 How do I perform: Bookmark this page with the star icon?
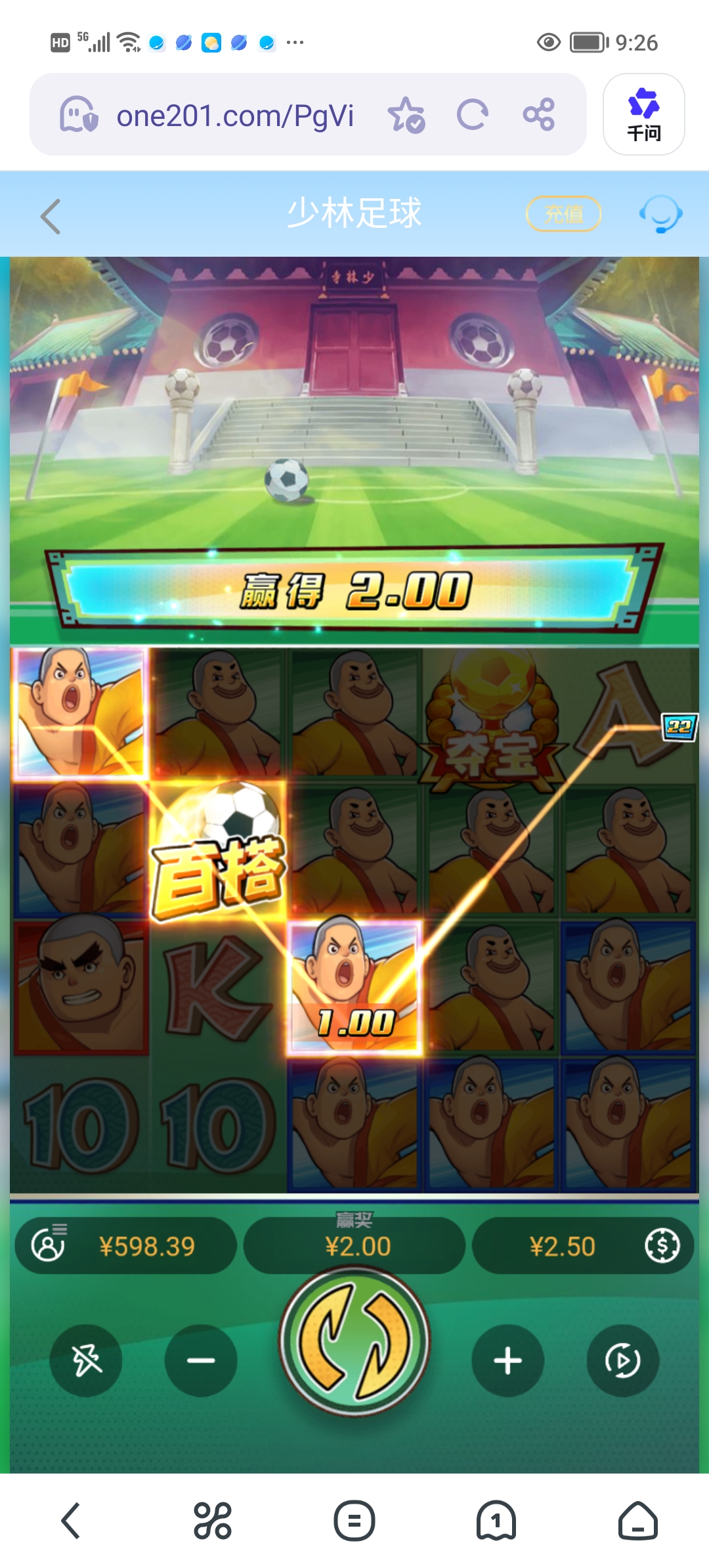click(406, 115)
